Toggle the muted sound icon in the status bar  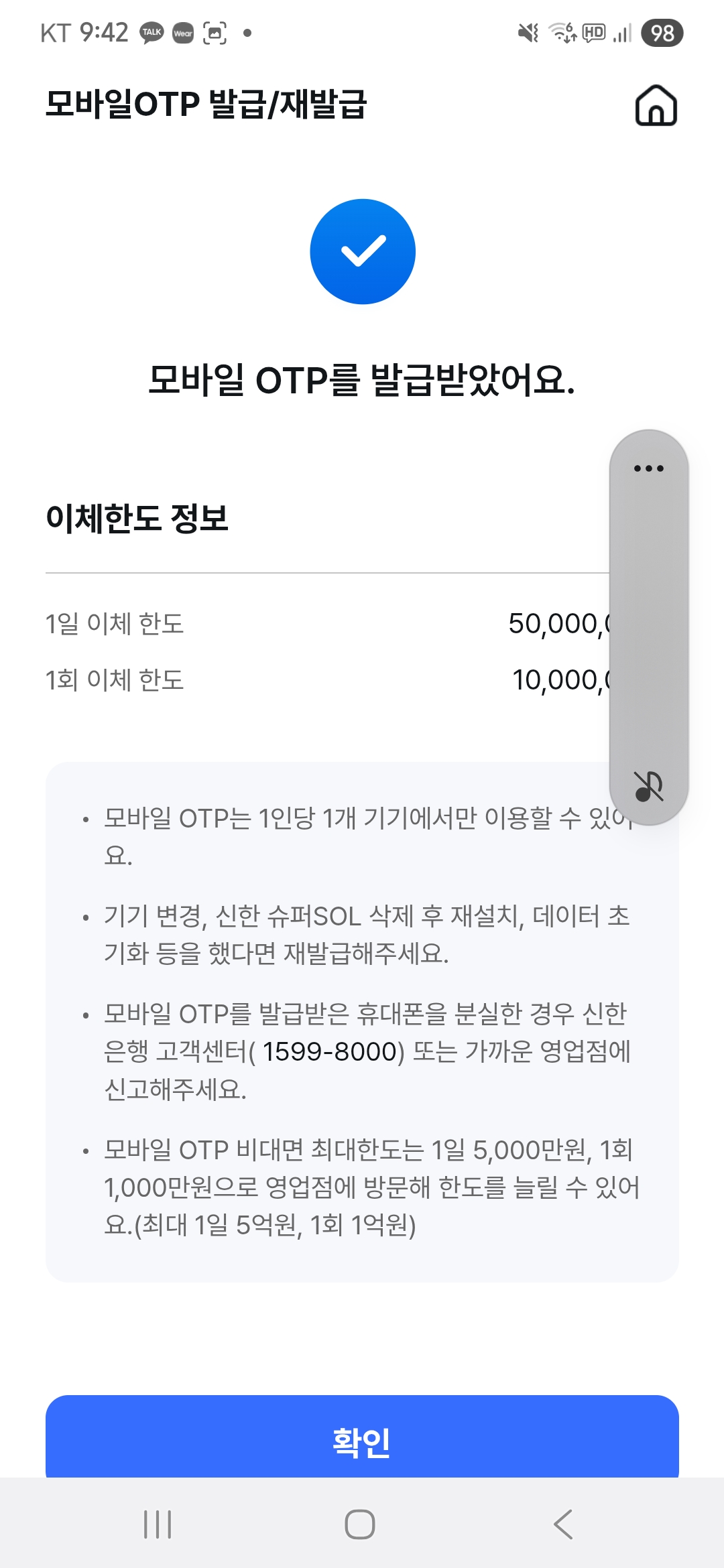point(529,31)
